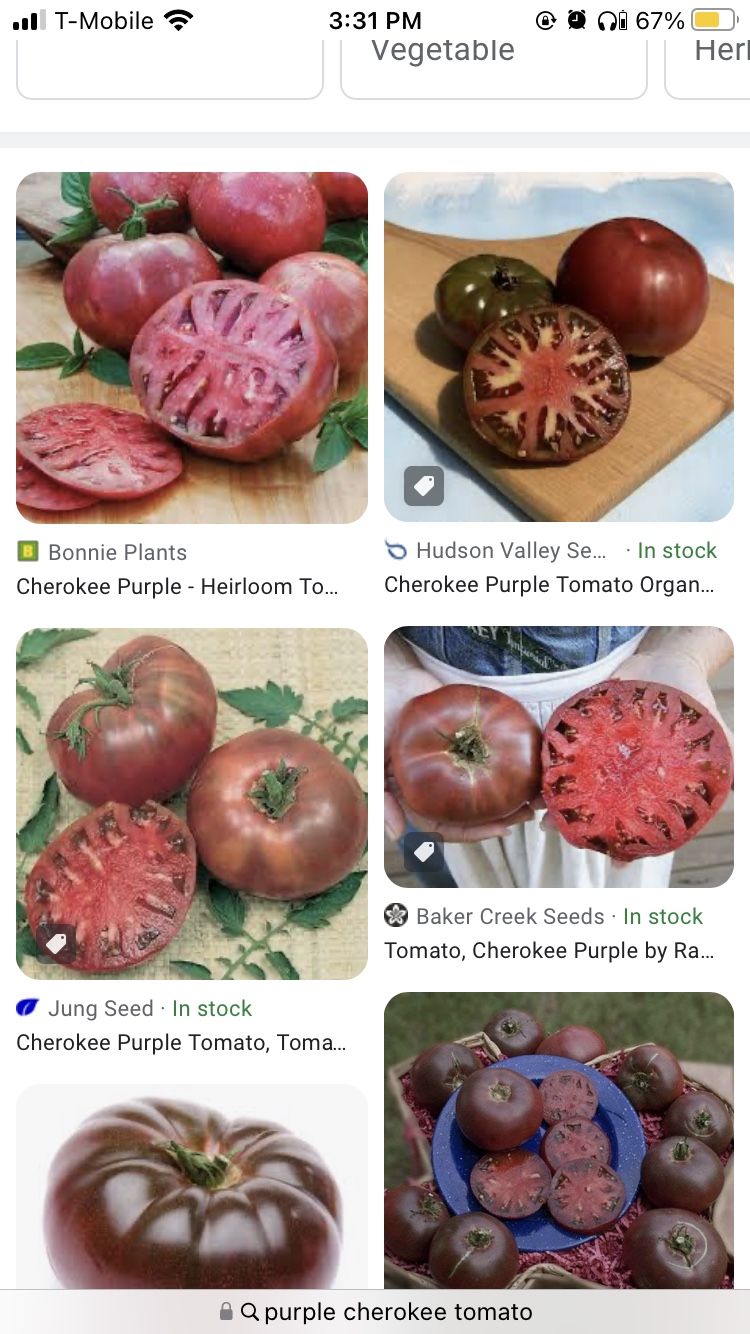Open Baker Creek Seeds tomato image result

tap(558, 757)
